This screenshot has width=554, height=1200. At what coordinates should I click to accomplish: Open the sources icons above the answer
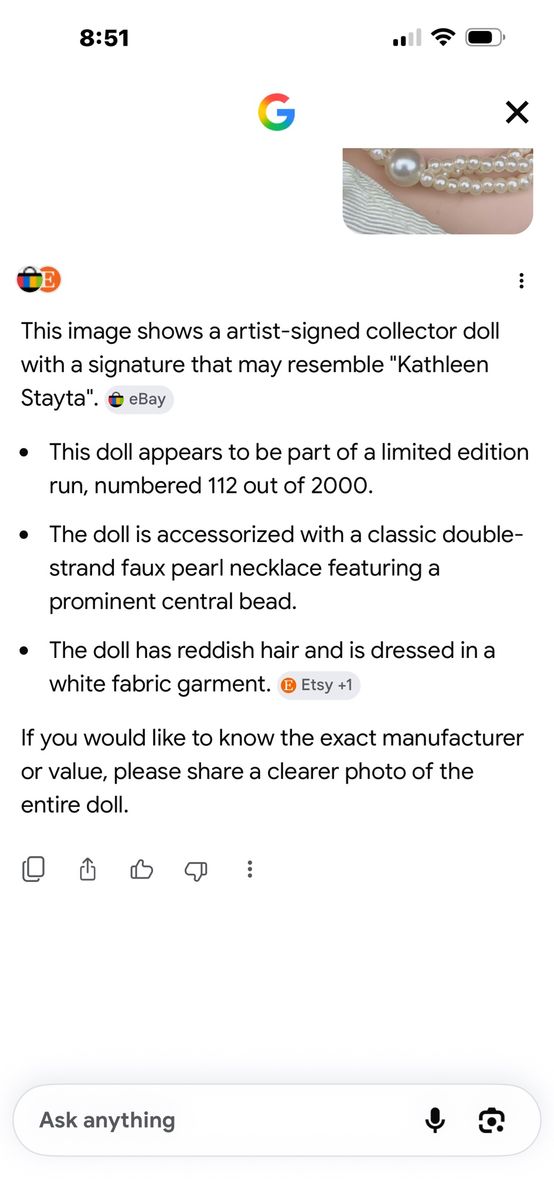(x=39, y=281)
